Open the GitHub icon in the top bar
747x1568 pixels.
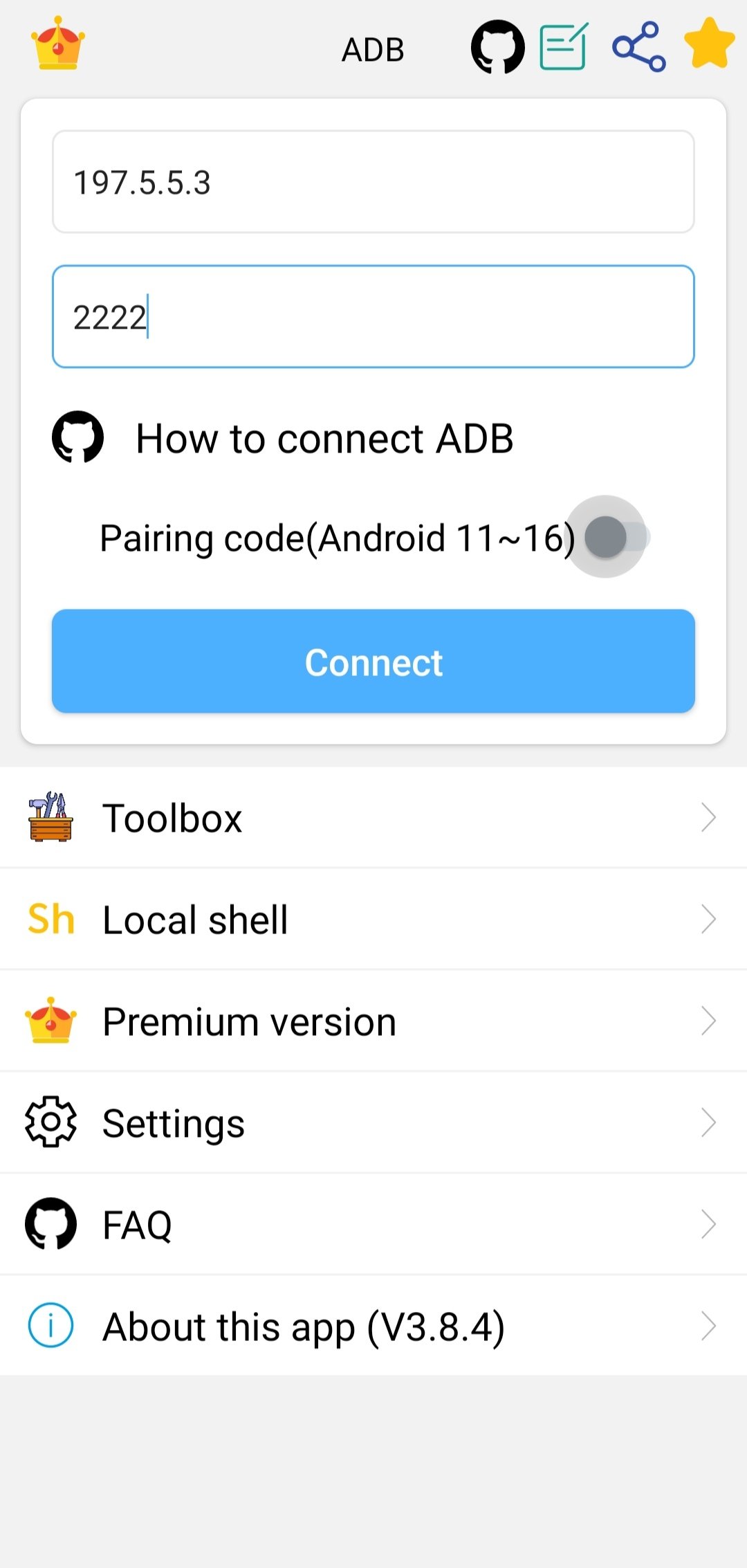point(497,47)
